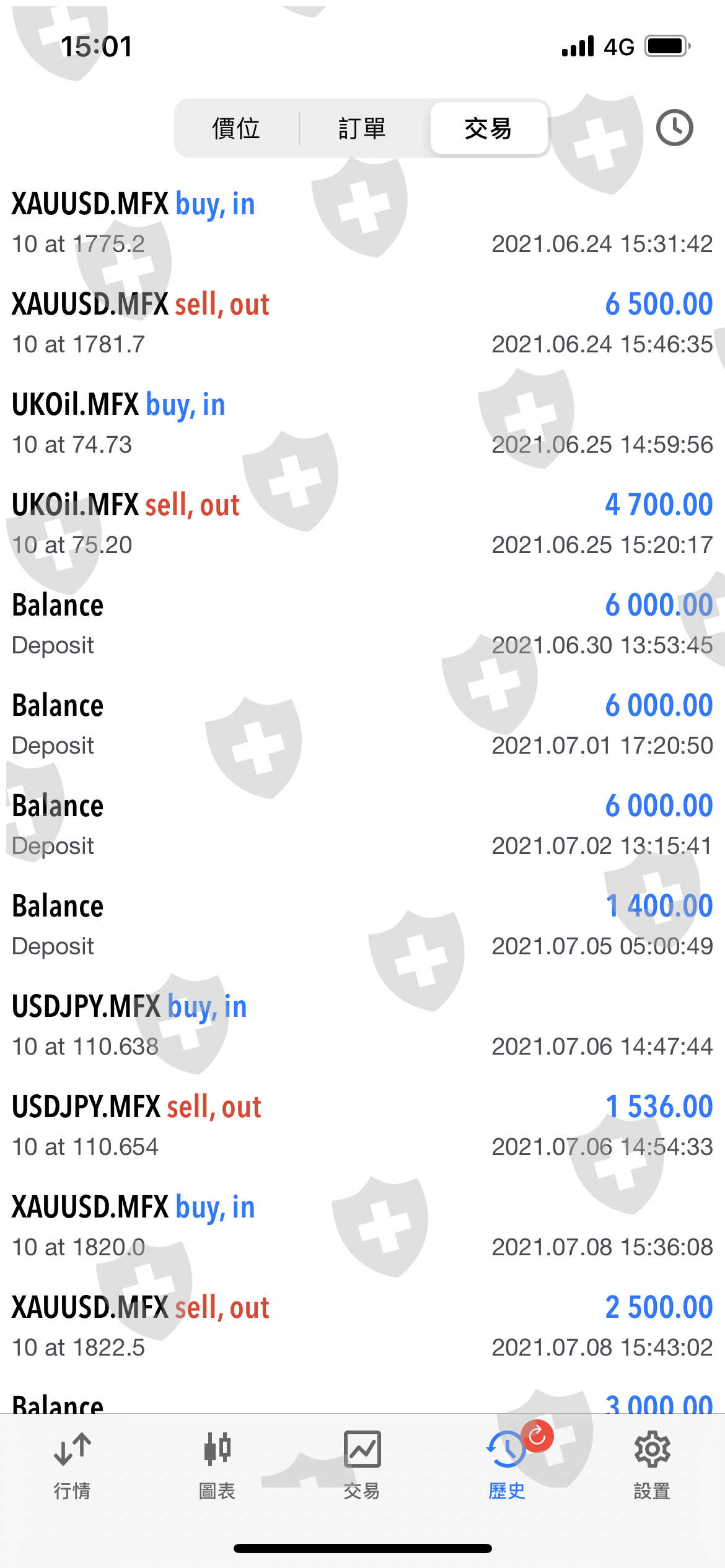Image resolution: width=725 pixels, height=1568 pixels.
Task: Open the XAUUSD.MFX sell at 1781.7 deal
Action: pyautogui.click(x=362, y=323)
